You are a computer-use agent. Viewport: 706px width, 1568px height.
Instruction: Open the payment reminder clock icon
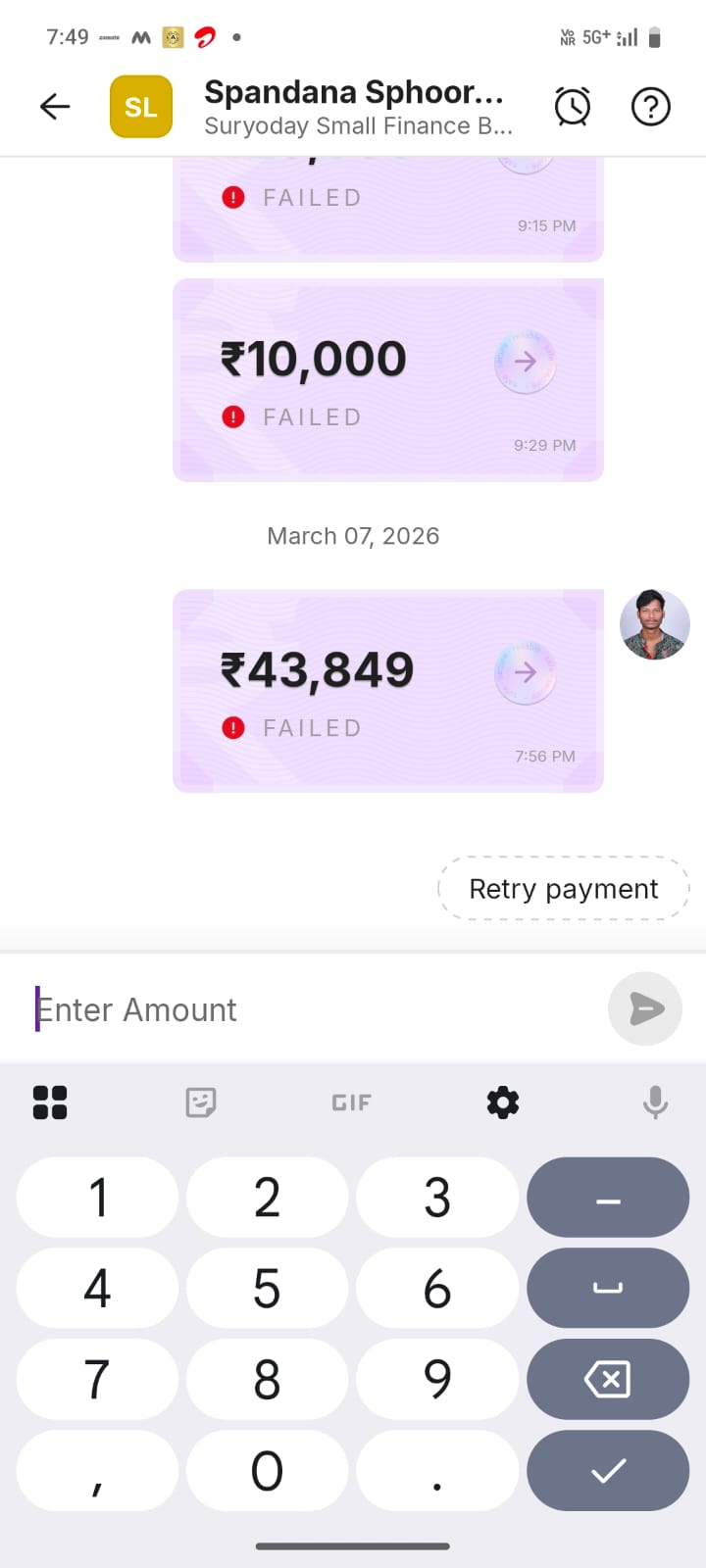coord(573,106)
